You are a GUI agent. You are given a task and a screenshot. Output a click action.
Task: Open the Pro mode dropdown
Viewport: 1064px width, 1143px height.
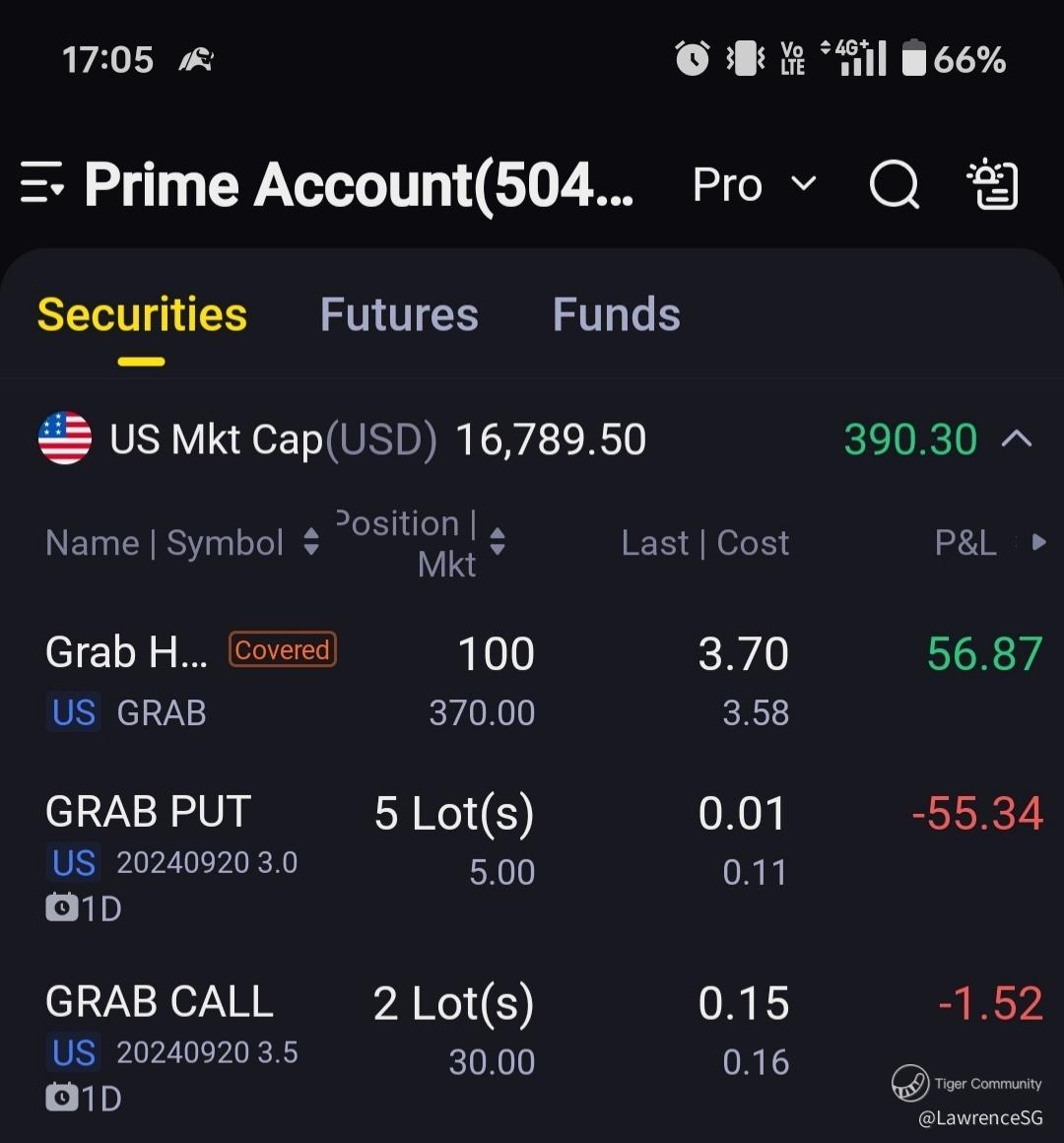pyautogui.click(x=755, y=184)
